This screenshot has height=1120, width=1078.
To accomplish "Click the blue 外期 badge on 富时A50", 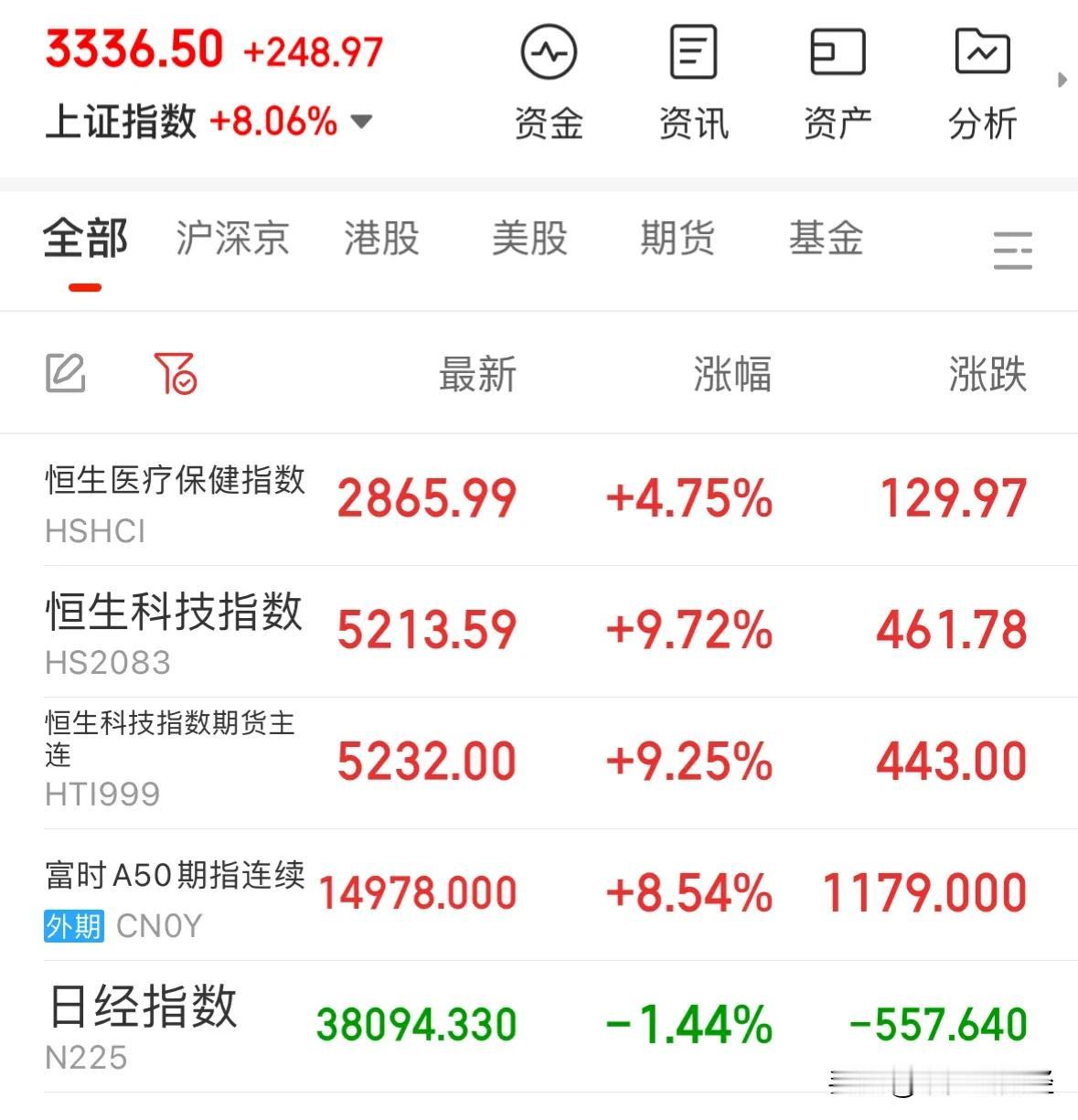I will pyautogui.click(x=73, y=925).
